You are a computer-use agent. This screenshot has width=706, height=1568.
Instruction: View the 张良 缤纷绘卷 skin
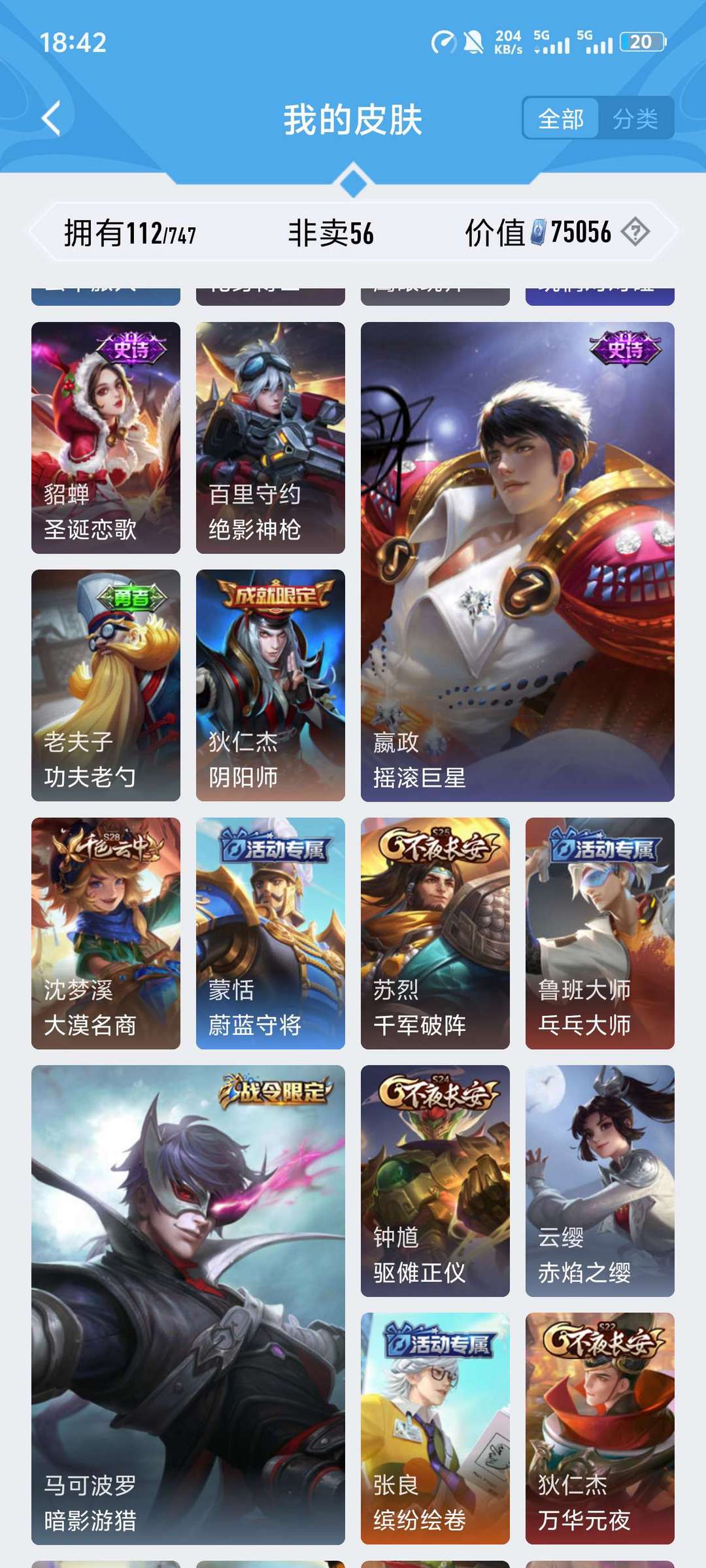point(433,1437)
